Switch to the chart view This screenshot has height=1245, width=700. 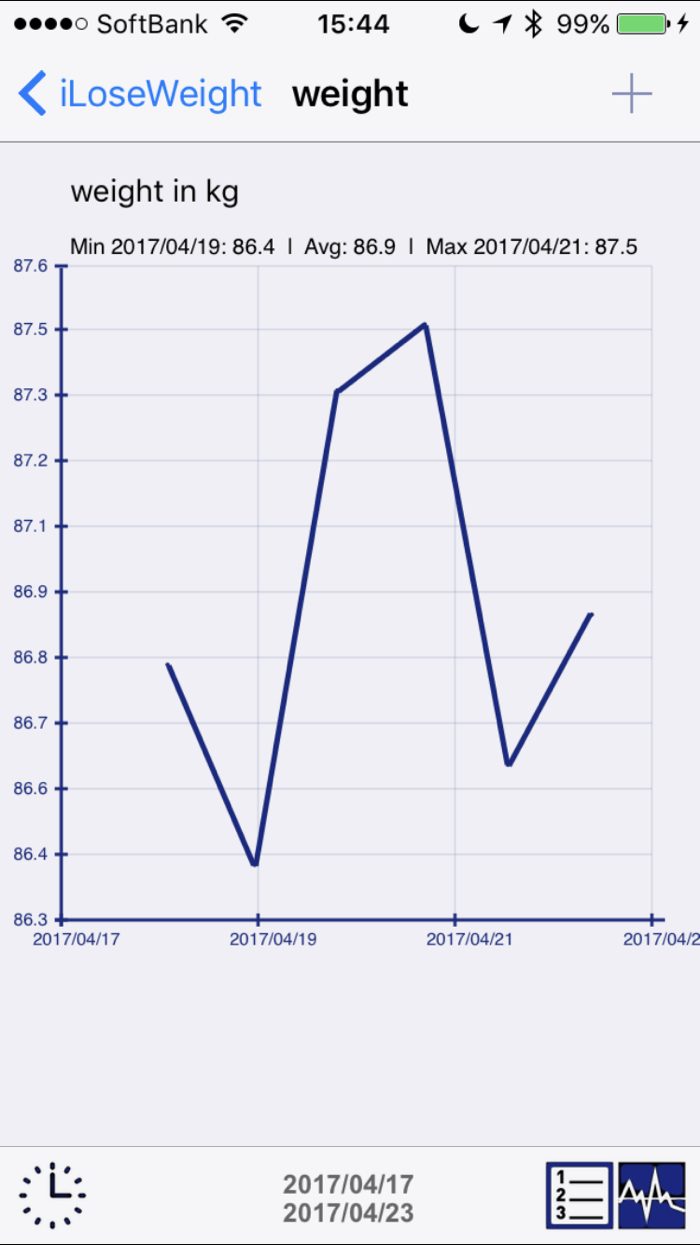point(652,1195)
